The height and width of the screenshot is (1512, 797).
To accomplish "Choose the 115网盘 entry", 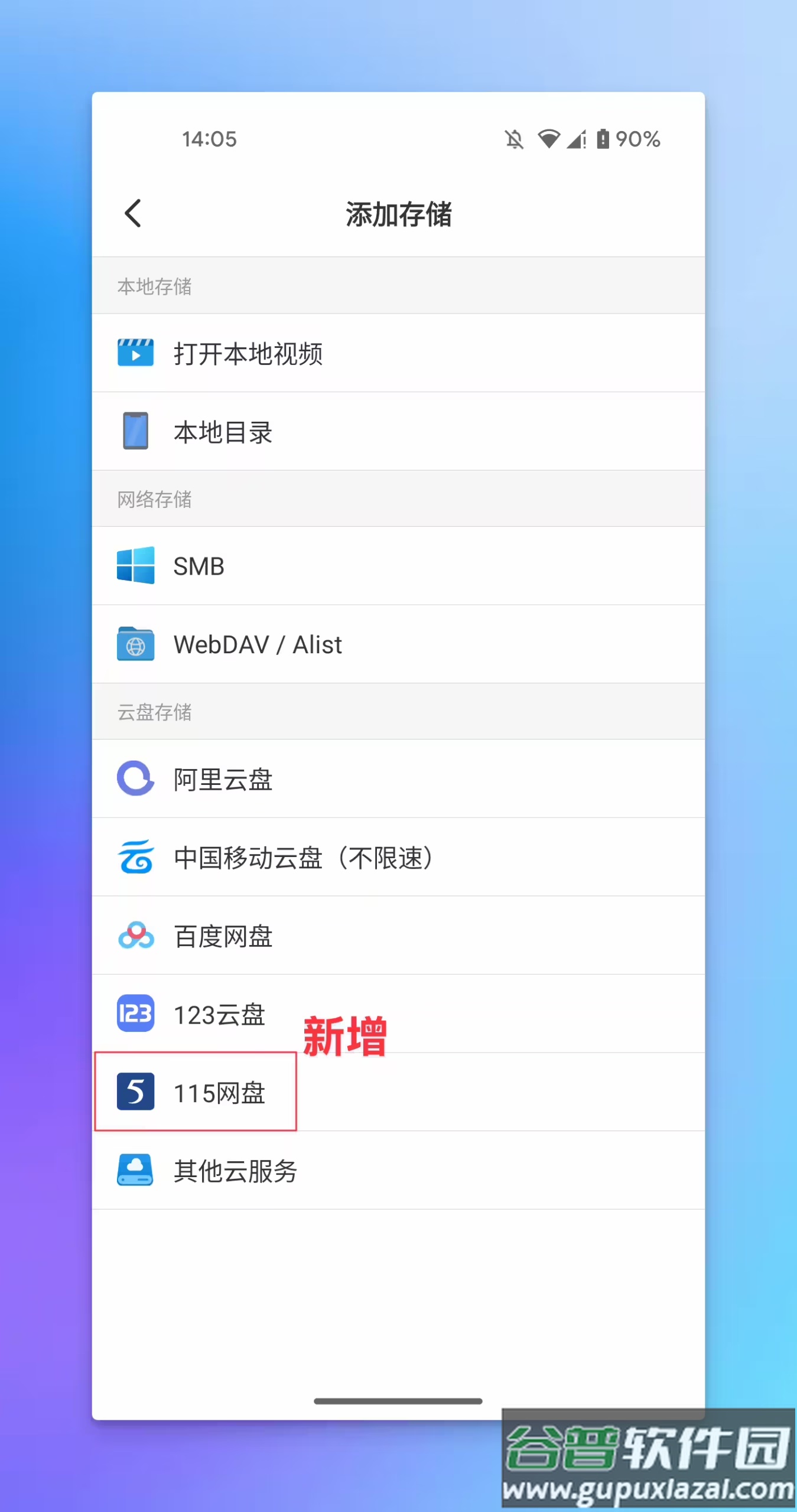I will click(x=219, y=1093).
